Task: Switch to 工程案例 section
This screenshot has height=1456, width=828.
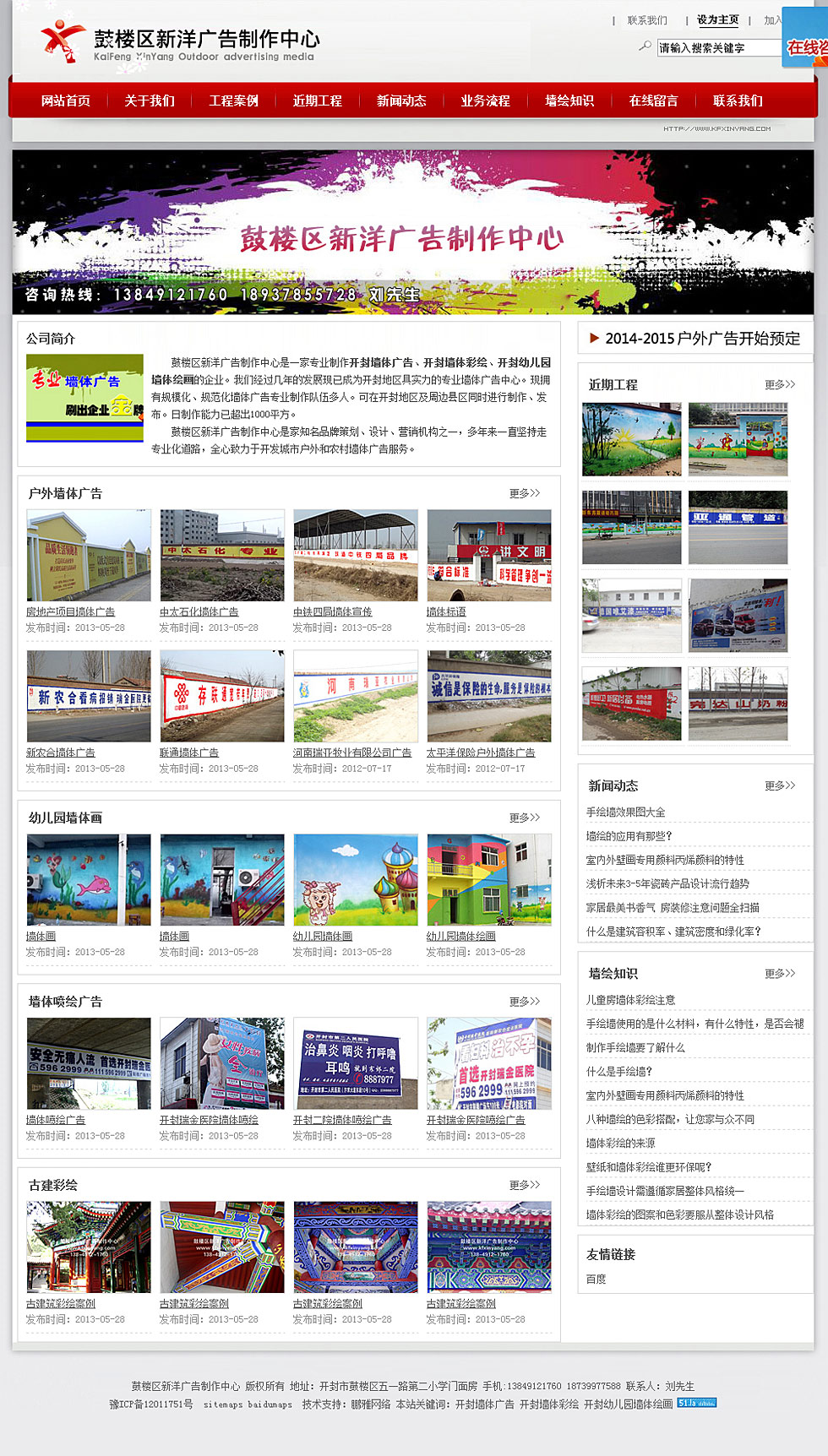Action: [x=234, y=101]
